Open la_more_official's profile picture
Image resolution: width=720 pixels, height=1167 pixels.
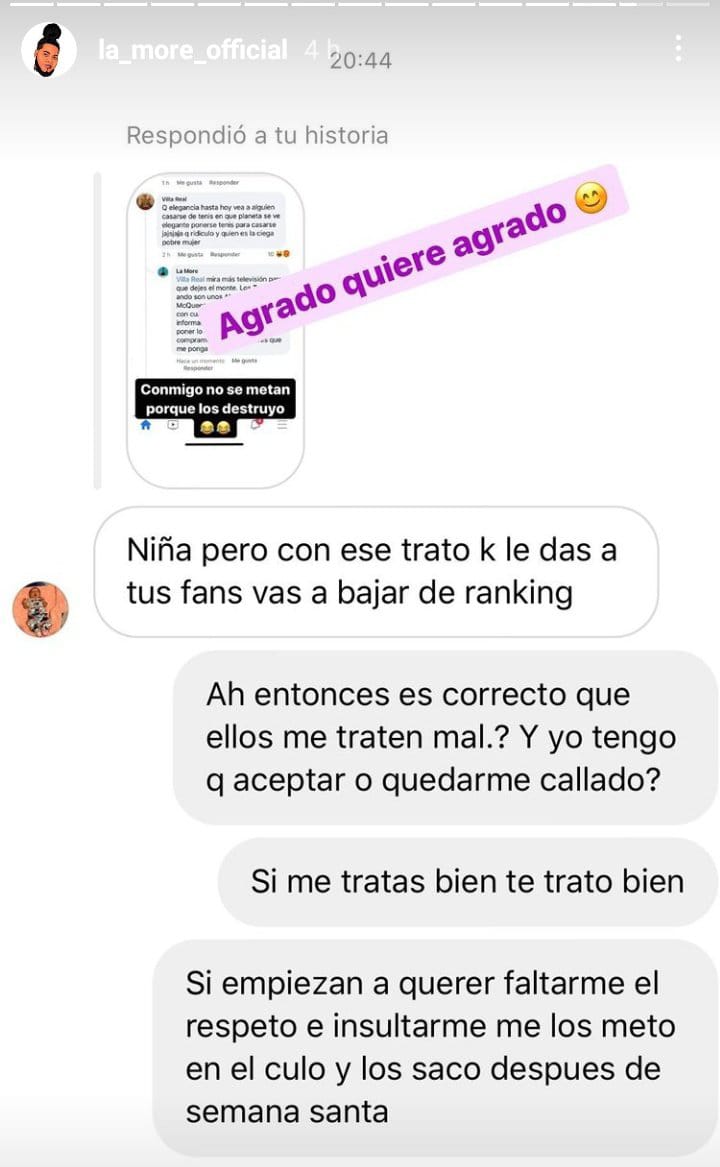tap(49, 51)
